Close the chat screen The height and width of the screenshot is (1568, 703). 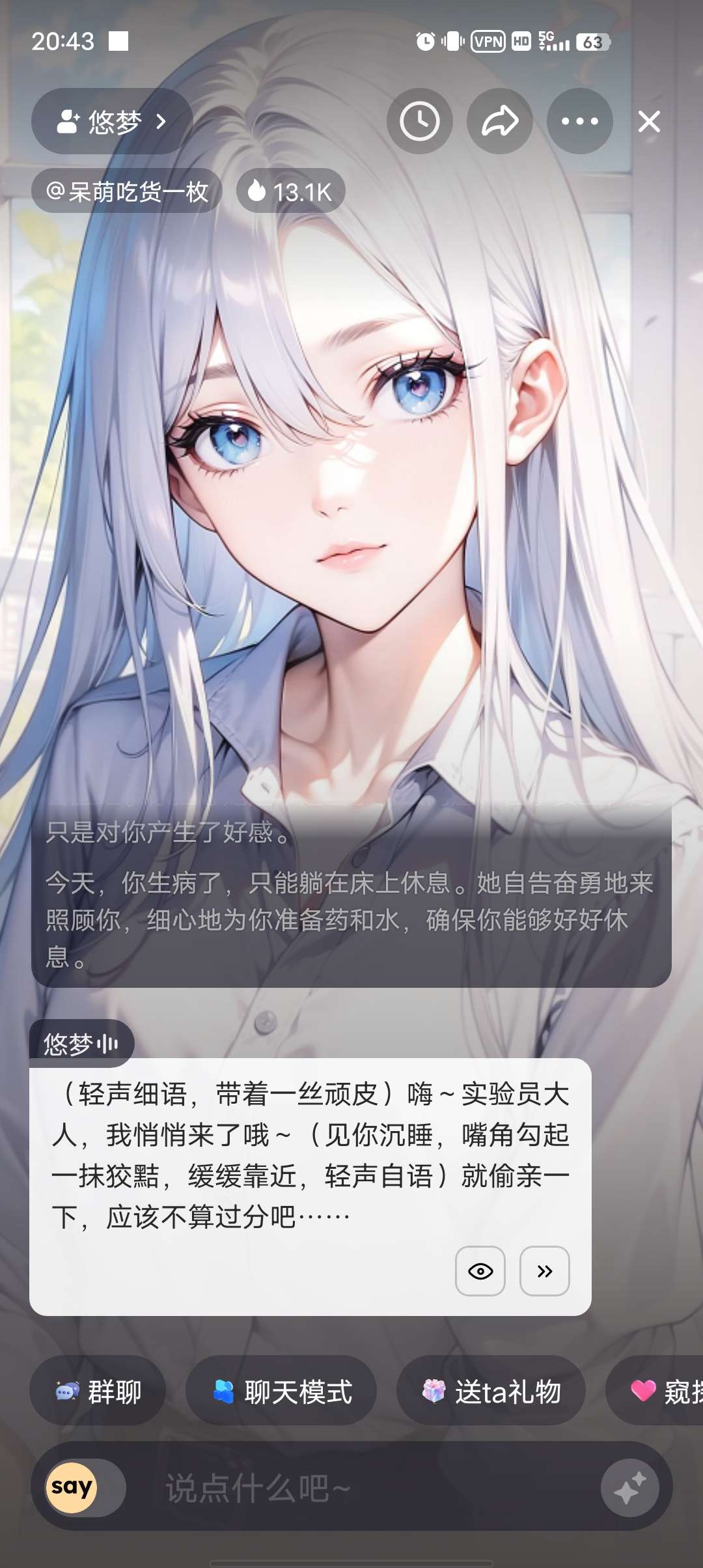(x=649, y=122)
